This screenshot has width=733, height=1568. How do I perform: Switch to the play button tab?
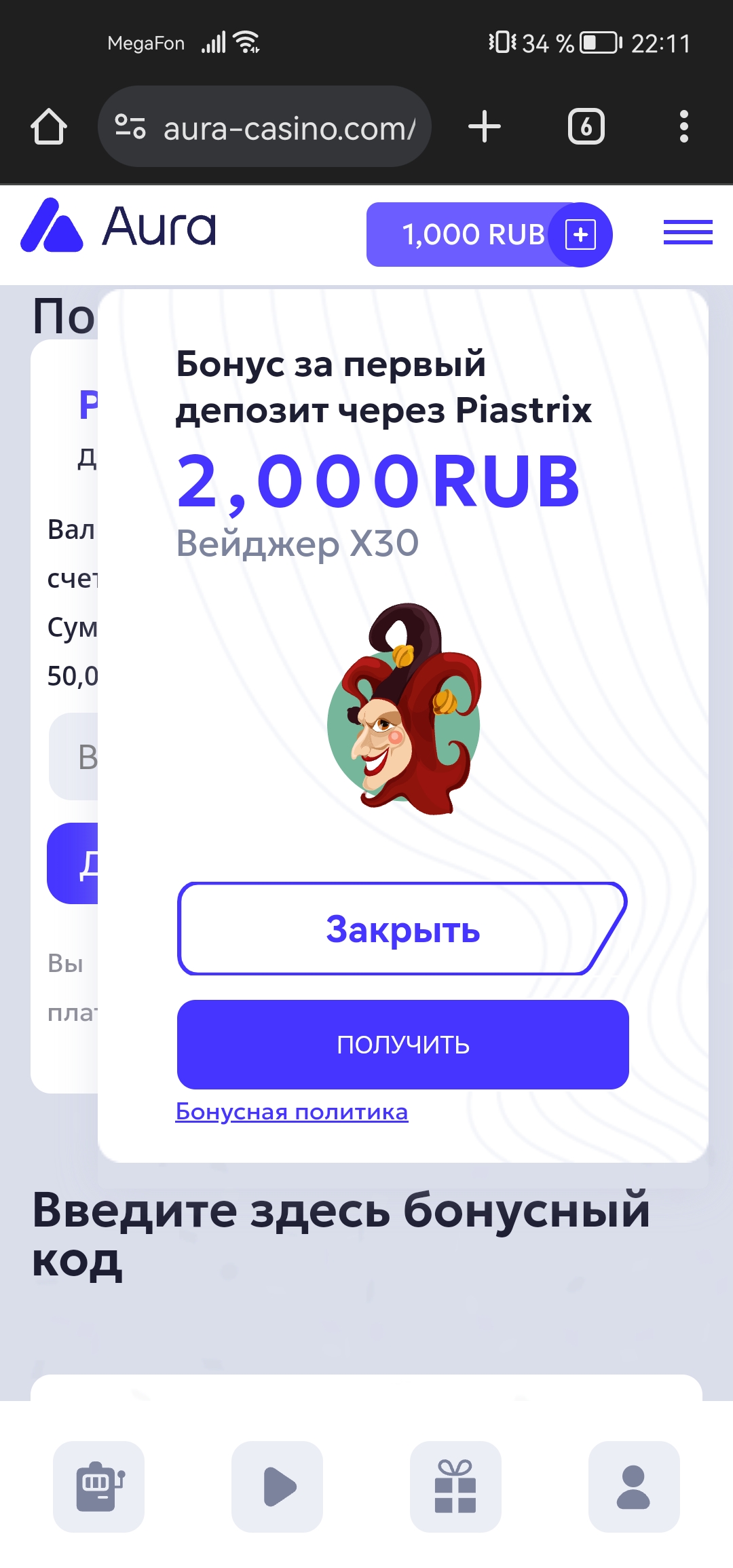click(x=278, y=1487)
